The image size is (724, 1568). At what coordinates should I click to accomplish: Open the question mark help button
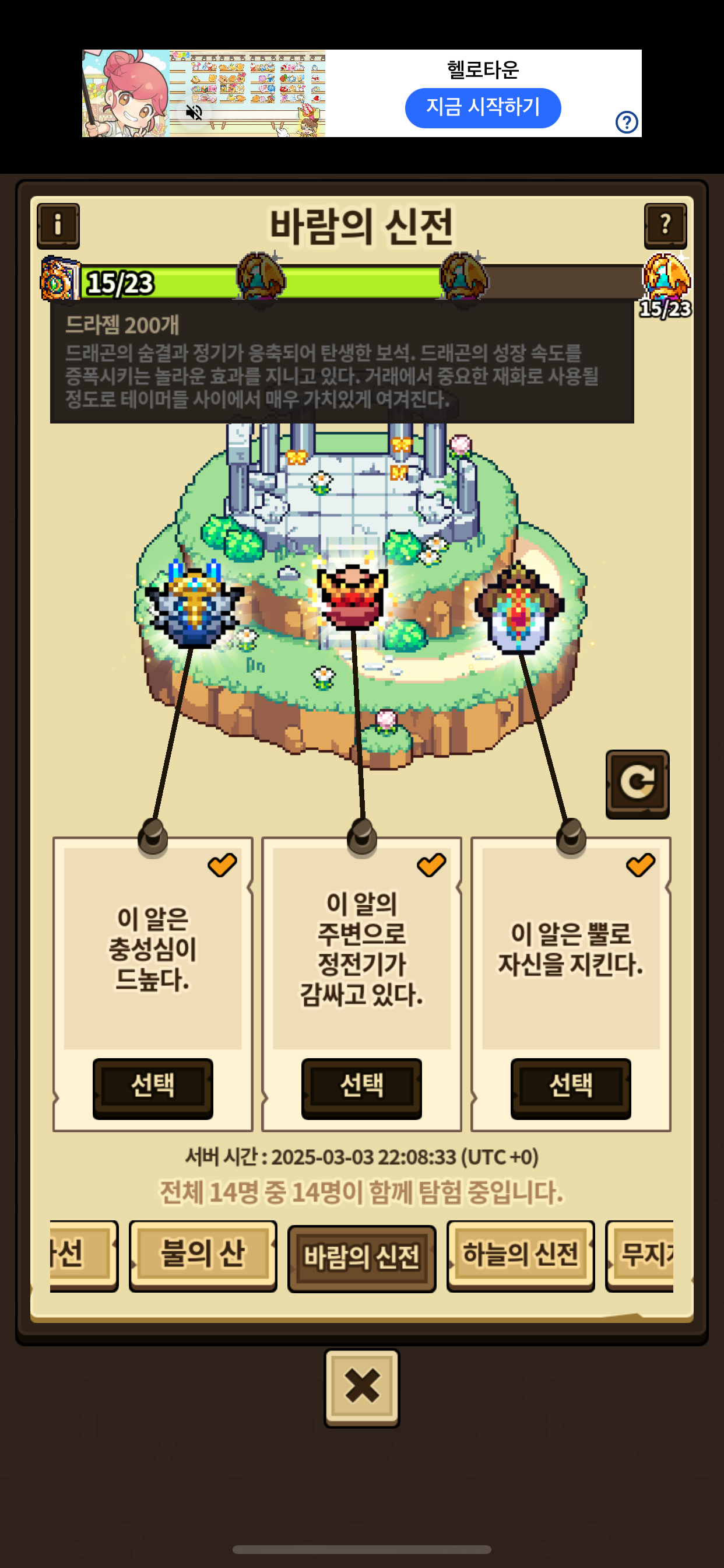665,225
